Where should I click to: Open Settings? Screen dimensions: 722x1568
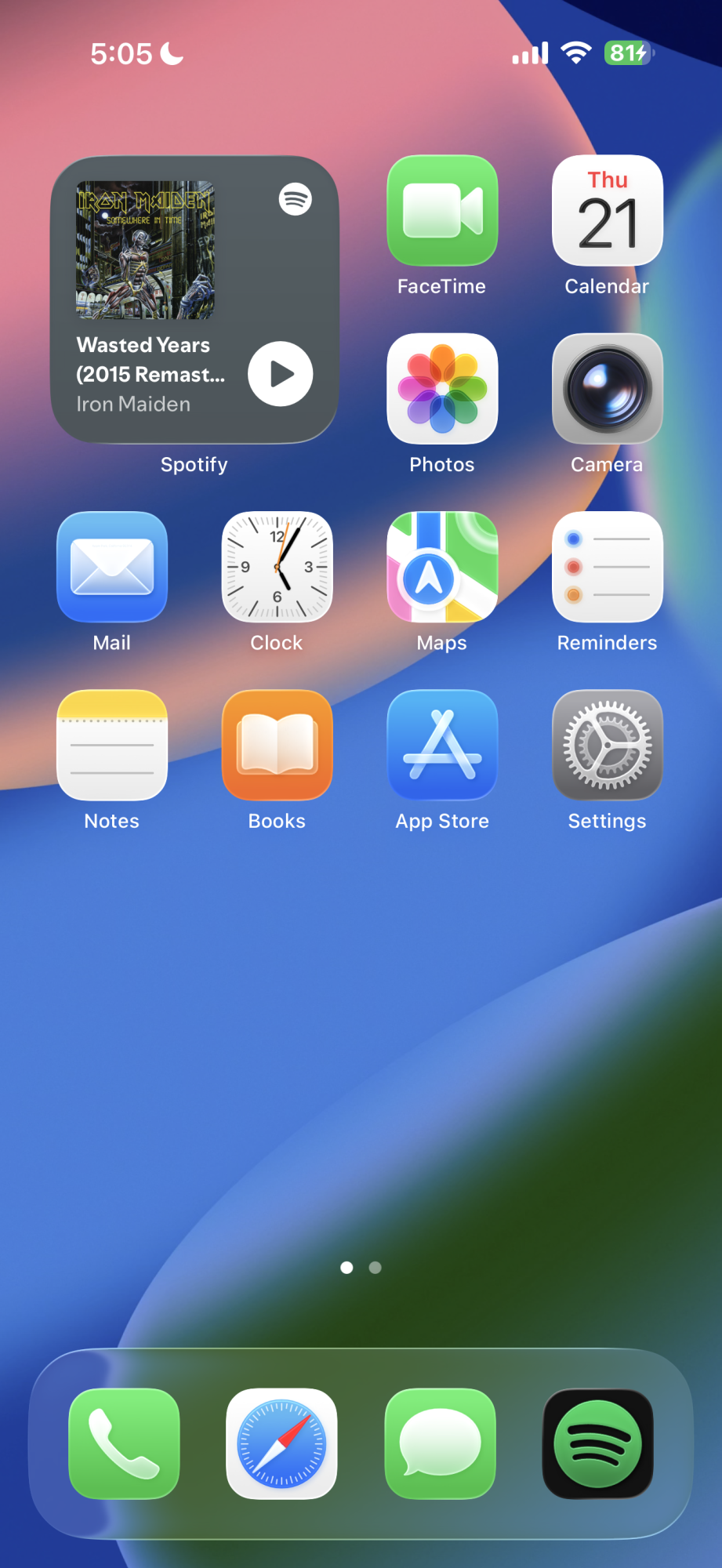coord(608,745)
